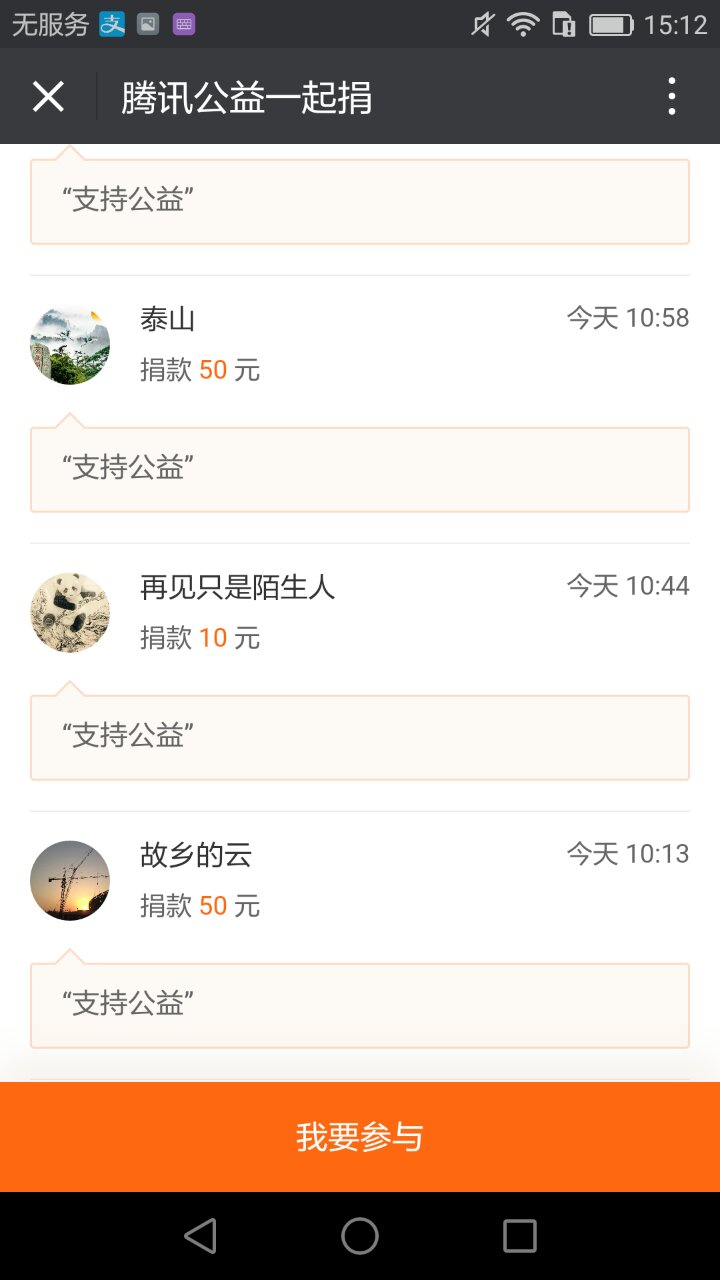This screenshot has width=720, height=1280.
Task: Close the 腾讯公益一起捐 page
Action: pos(48,97)
